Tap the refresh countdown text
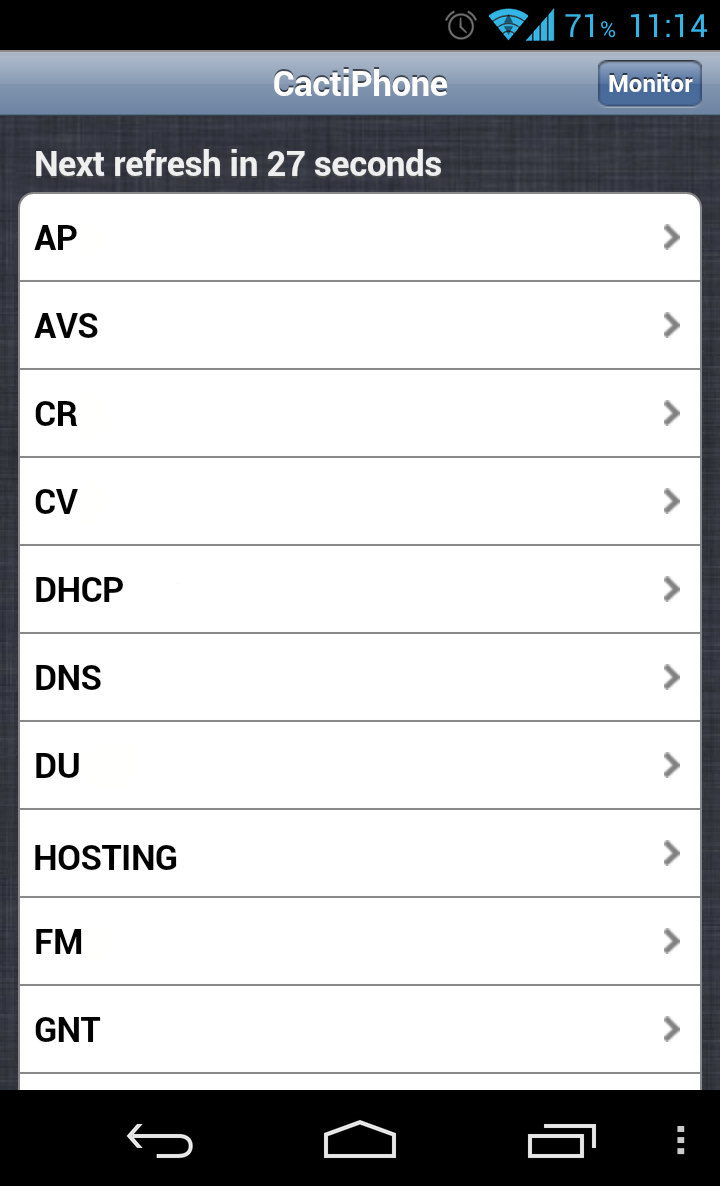This screenshot has height=1186, width=720. 238,164
